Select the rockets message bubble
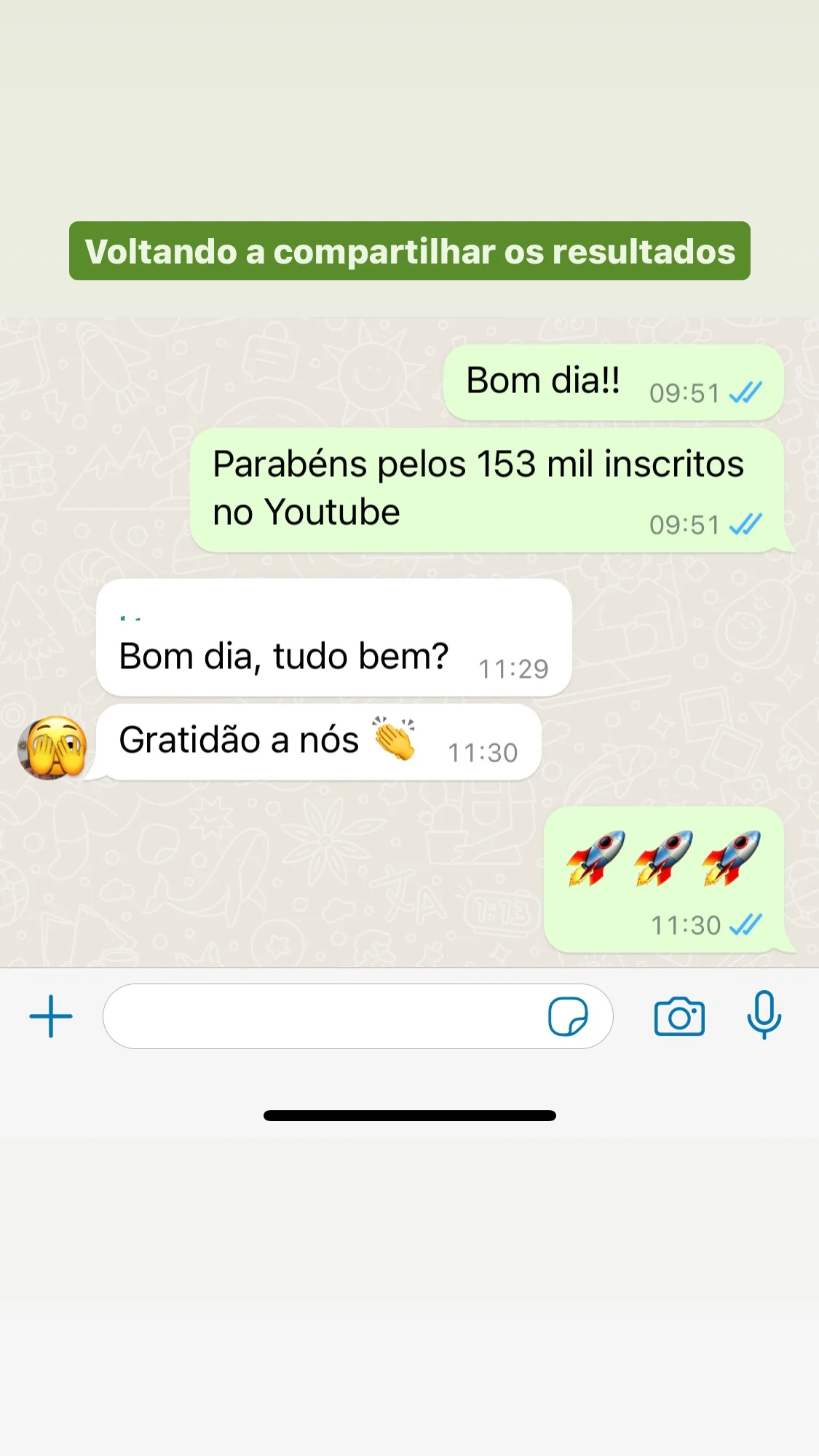Image resolution: width=819 pixels, height=1456 pixels. pyautogui.click(x=661, y=881)
